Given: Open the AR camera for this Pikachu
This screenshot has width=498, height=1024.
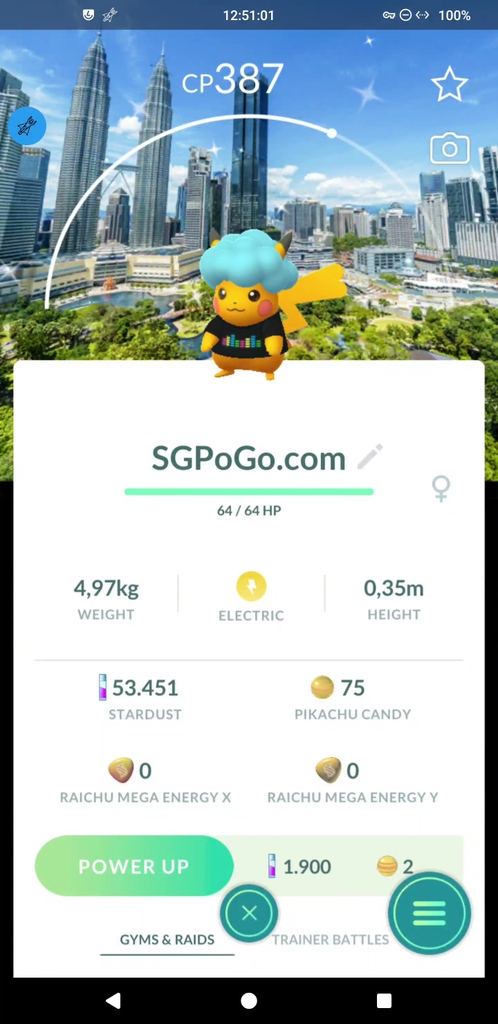Looking at the screenshot, I should (x=450, y=149).
